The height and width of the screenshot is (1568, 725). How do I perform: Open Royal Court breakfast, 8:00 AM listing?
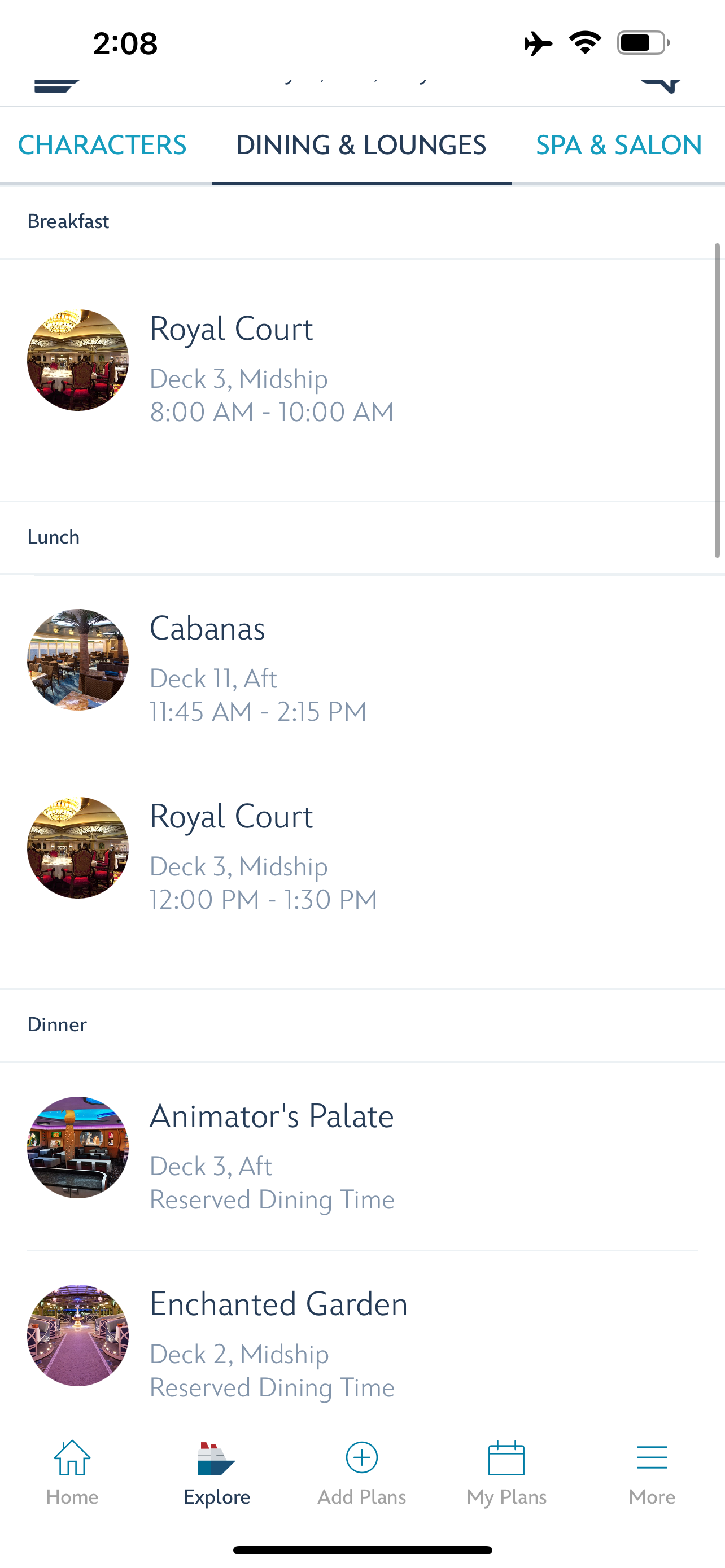click(x=362, y=369)
